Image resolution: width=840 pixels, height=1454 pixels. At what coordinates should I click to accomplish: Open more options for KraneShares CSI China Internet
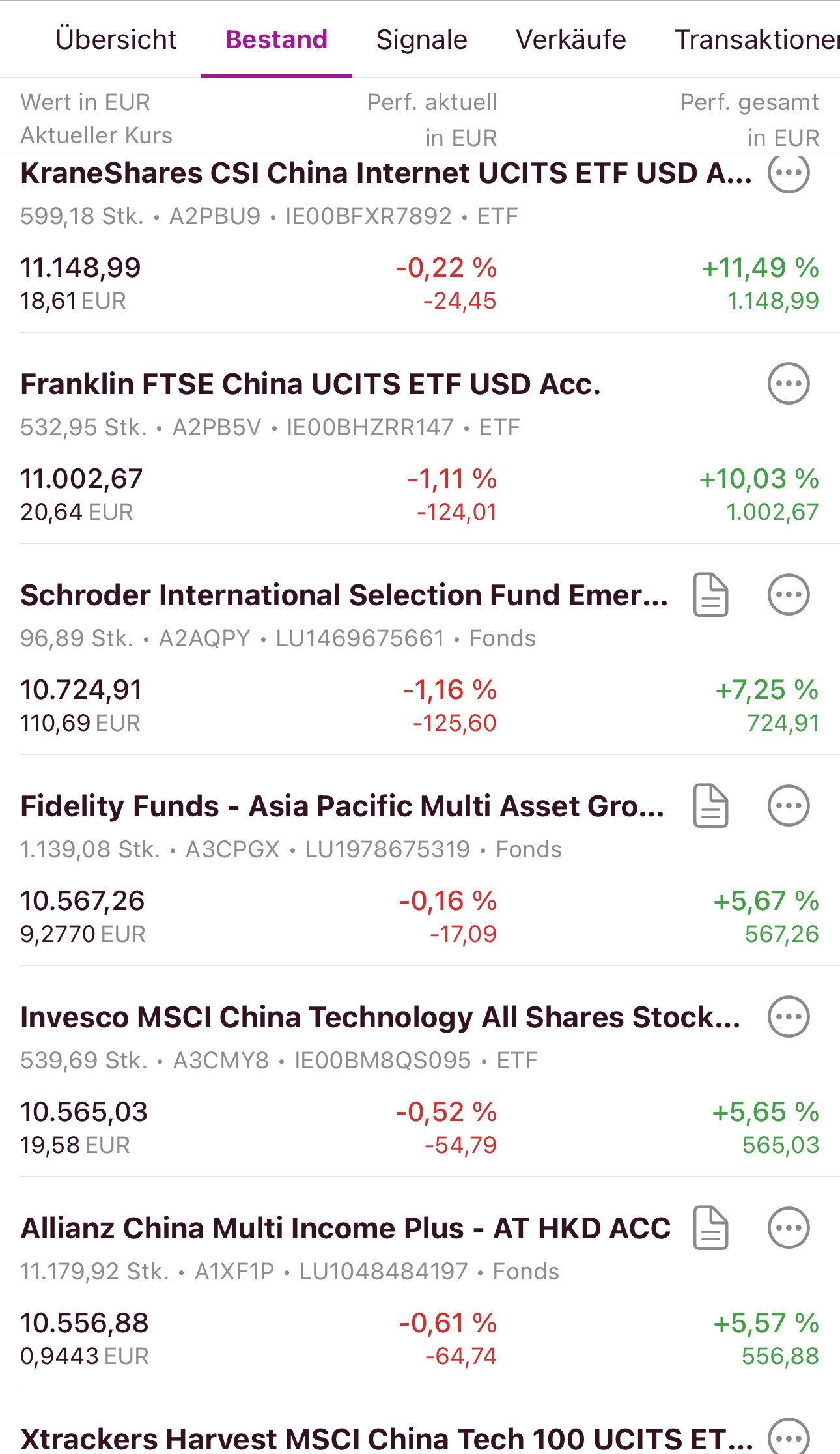click(789, 173)
